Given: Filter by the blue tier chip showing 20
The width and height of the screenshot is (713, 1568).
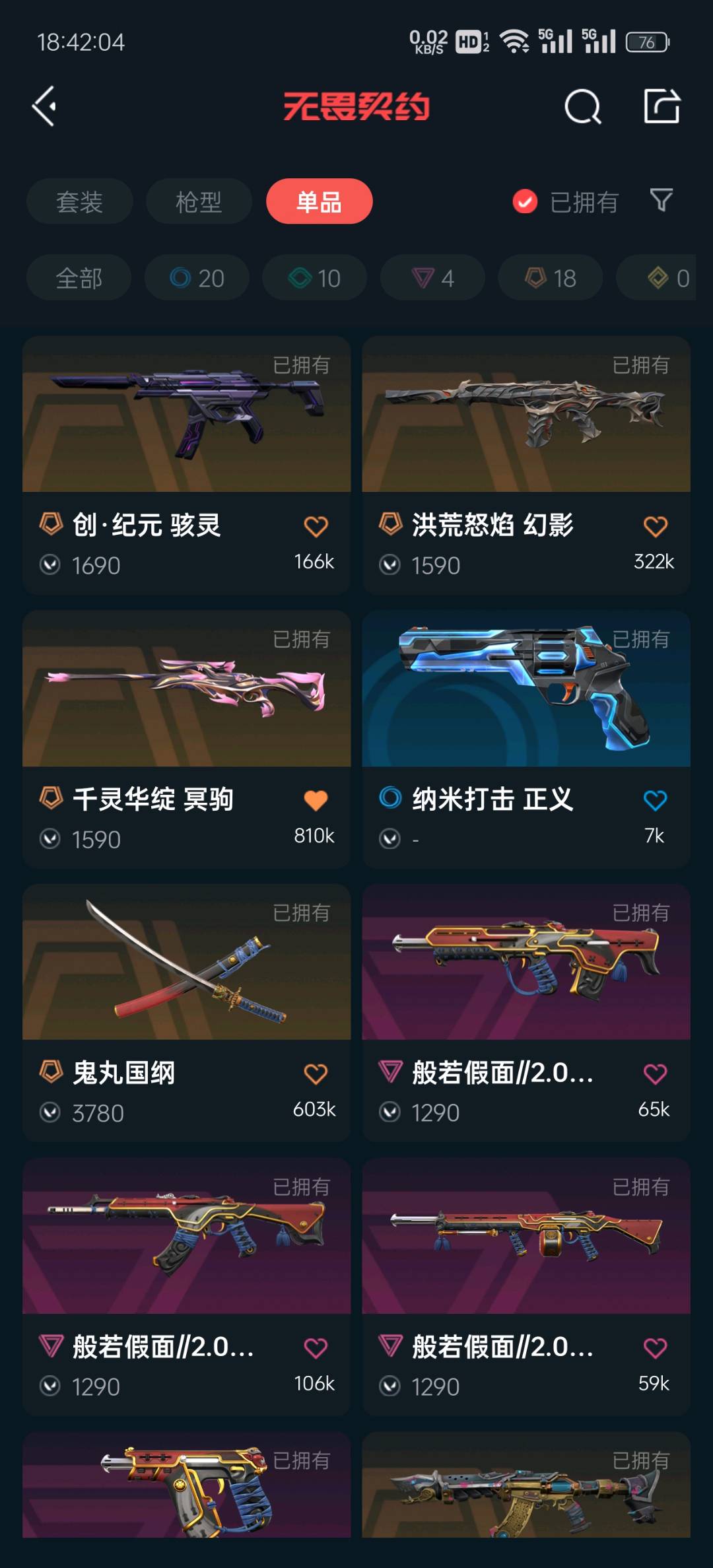Looking at the screenshot, I should 197,278.
